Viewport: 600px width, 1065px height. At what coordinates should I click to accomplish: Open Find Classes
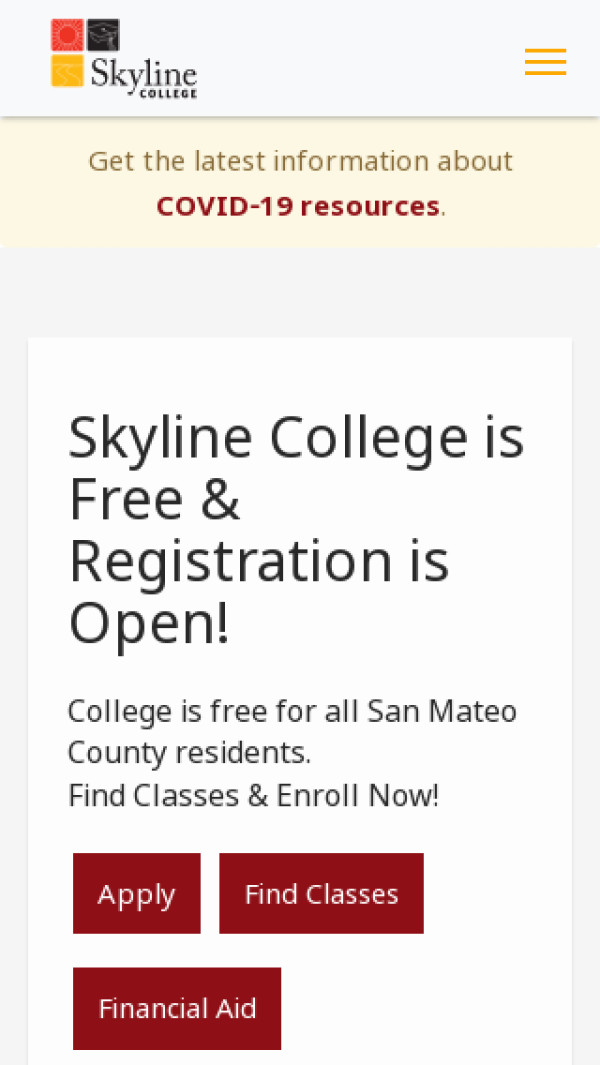[321, 893]
